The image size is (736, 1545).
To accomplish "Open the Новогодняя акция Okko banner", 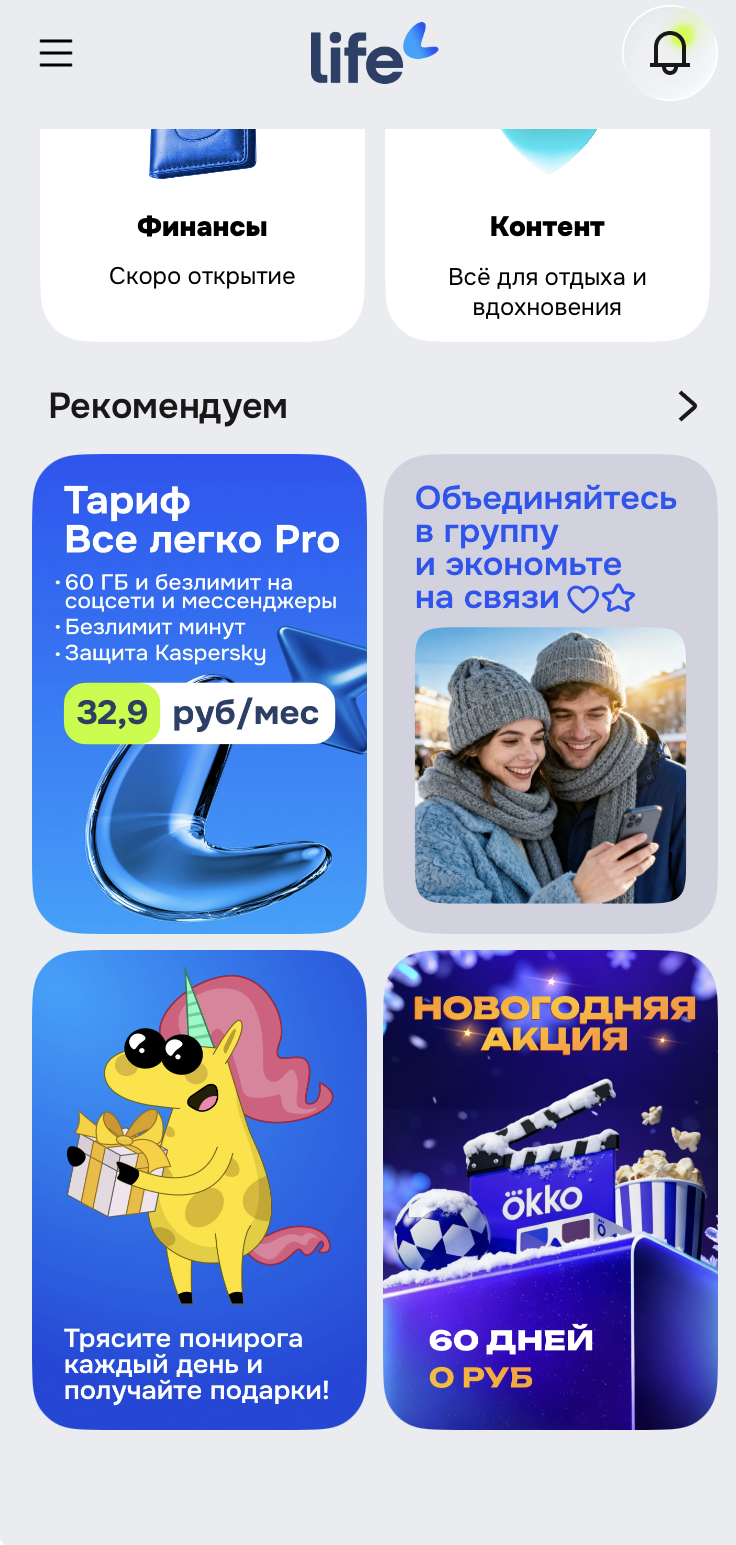I will point(550,1189).
